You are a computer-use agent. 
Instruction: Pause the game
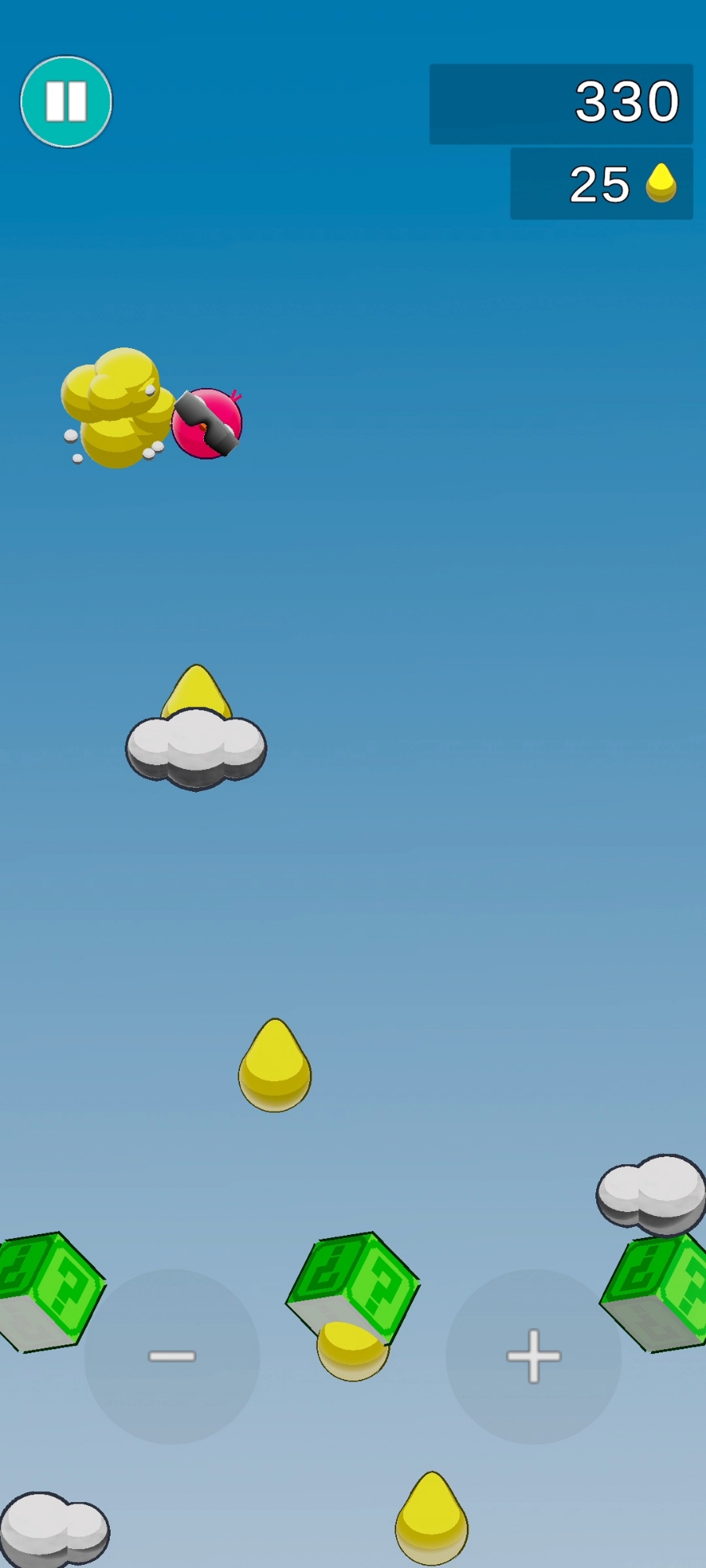click(x=66, y=102)
